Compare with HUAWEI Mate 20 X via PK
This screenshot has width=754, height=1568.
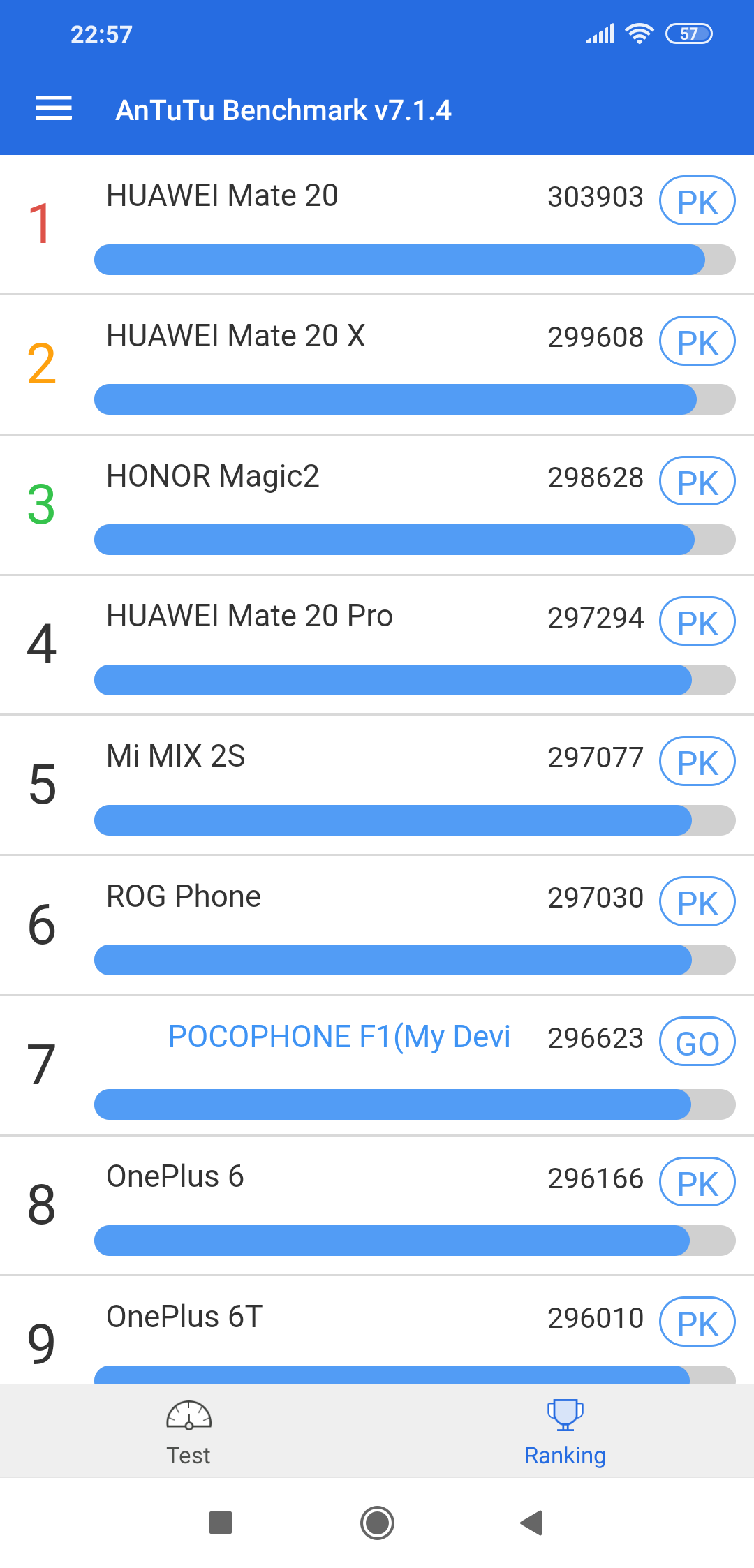[697, 342]
